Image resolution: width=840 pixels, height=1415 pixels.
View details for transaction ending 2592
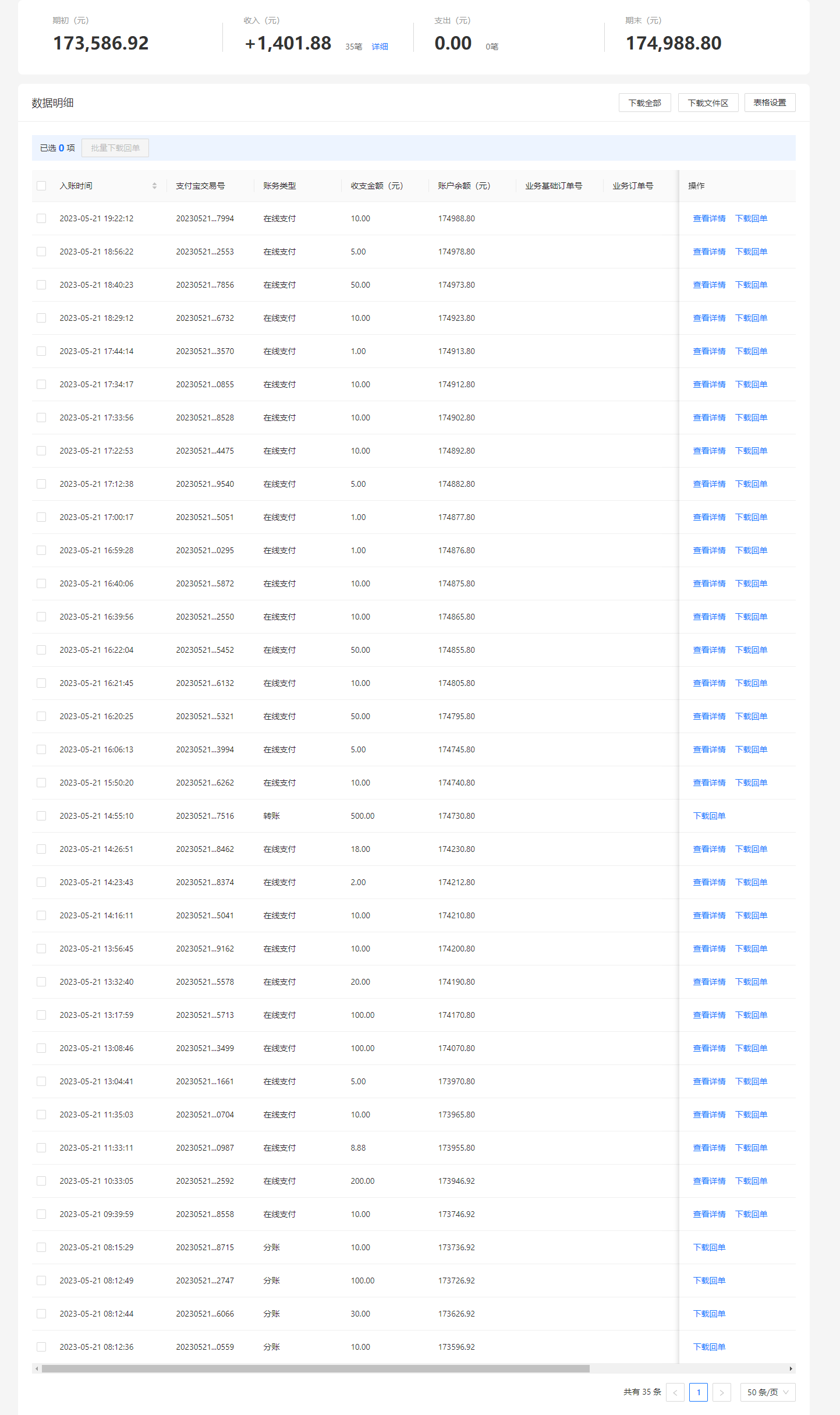[709, 1181]
